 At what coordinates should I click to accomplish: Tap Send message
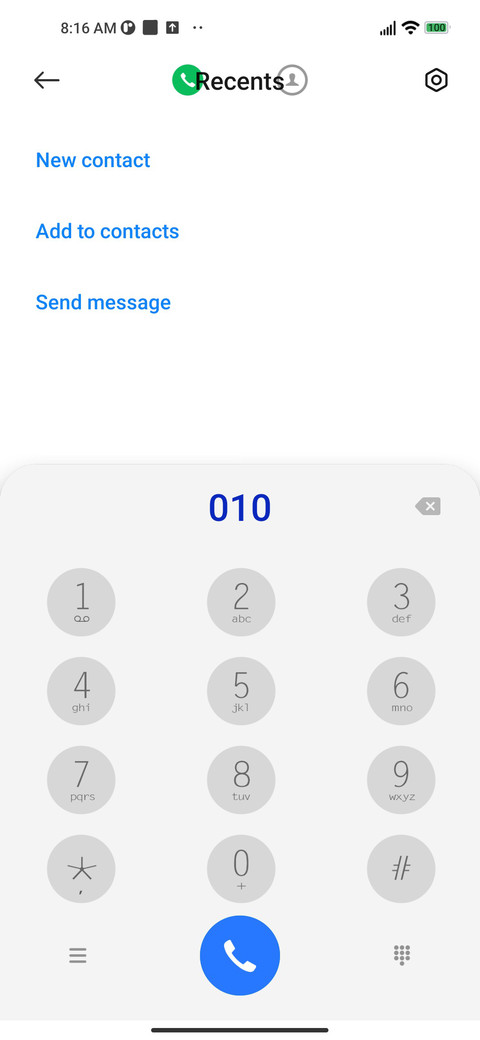click(x=103, y=302)
